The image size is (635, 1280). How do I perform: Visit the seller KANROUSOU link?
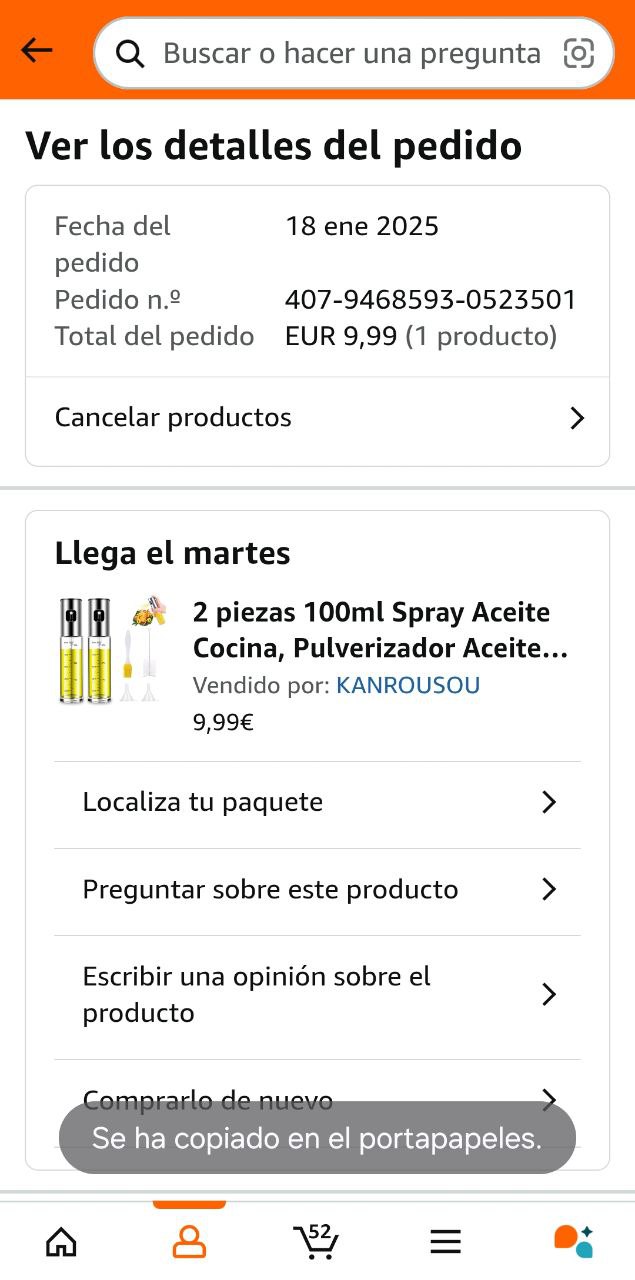point(408,686)
